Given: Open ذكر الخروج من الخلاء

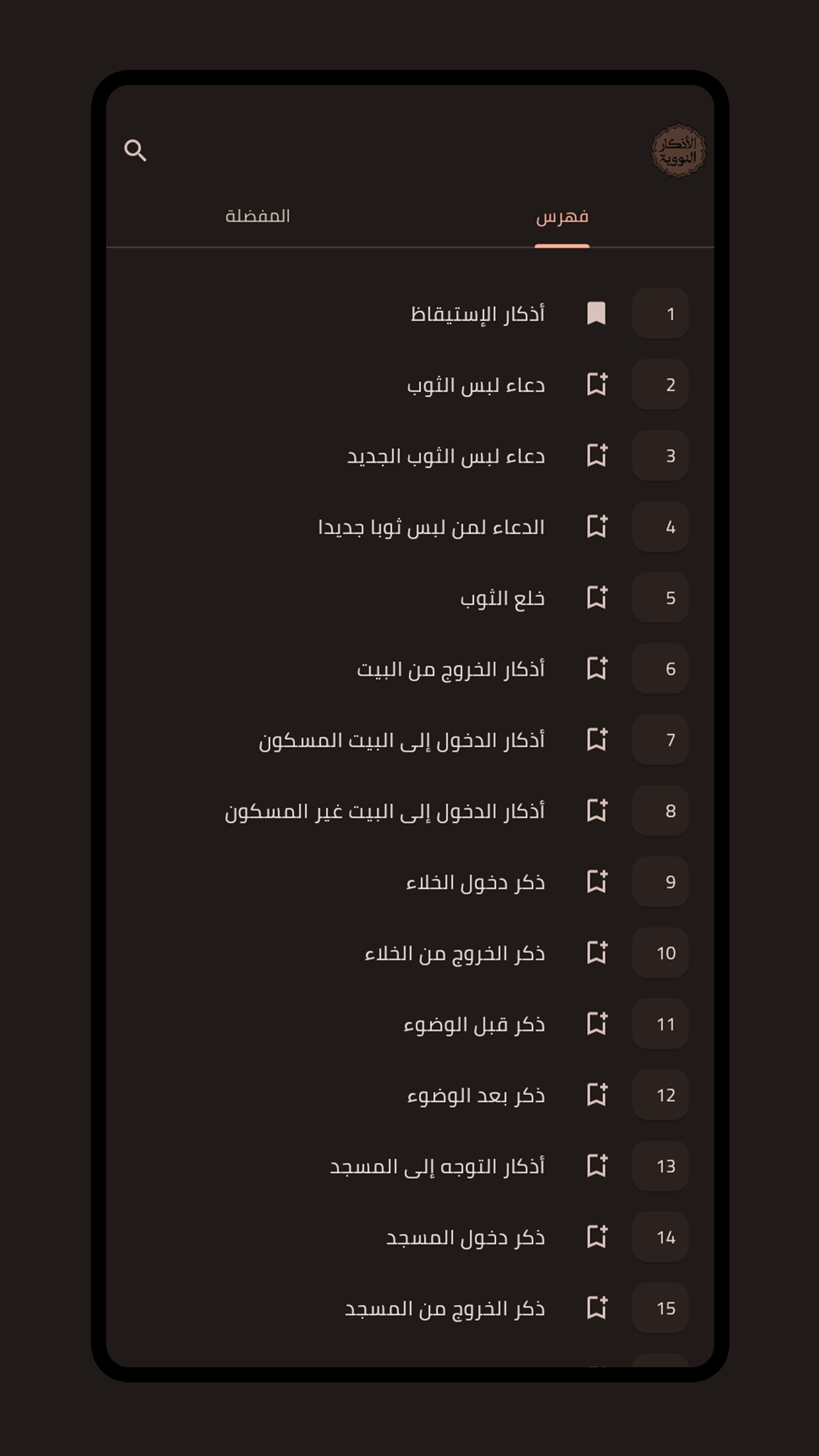Looking at the screenshot, I should pos(454,953).
